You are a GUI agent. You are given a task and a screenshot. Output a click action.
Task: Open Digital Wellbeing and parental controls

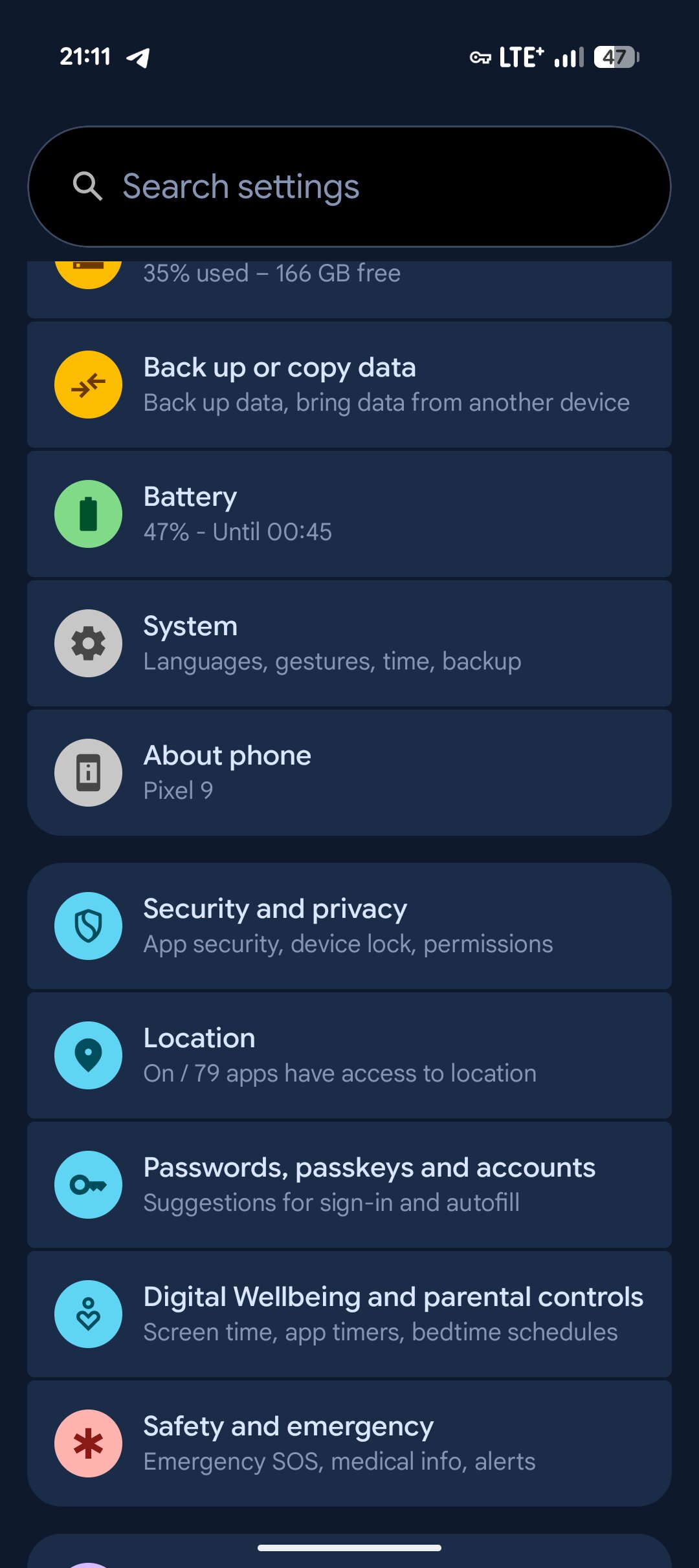pos(349,1314)
